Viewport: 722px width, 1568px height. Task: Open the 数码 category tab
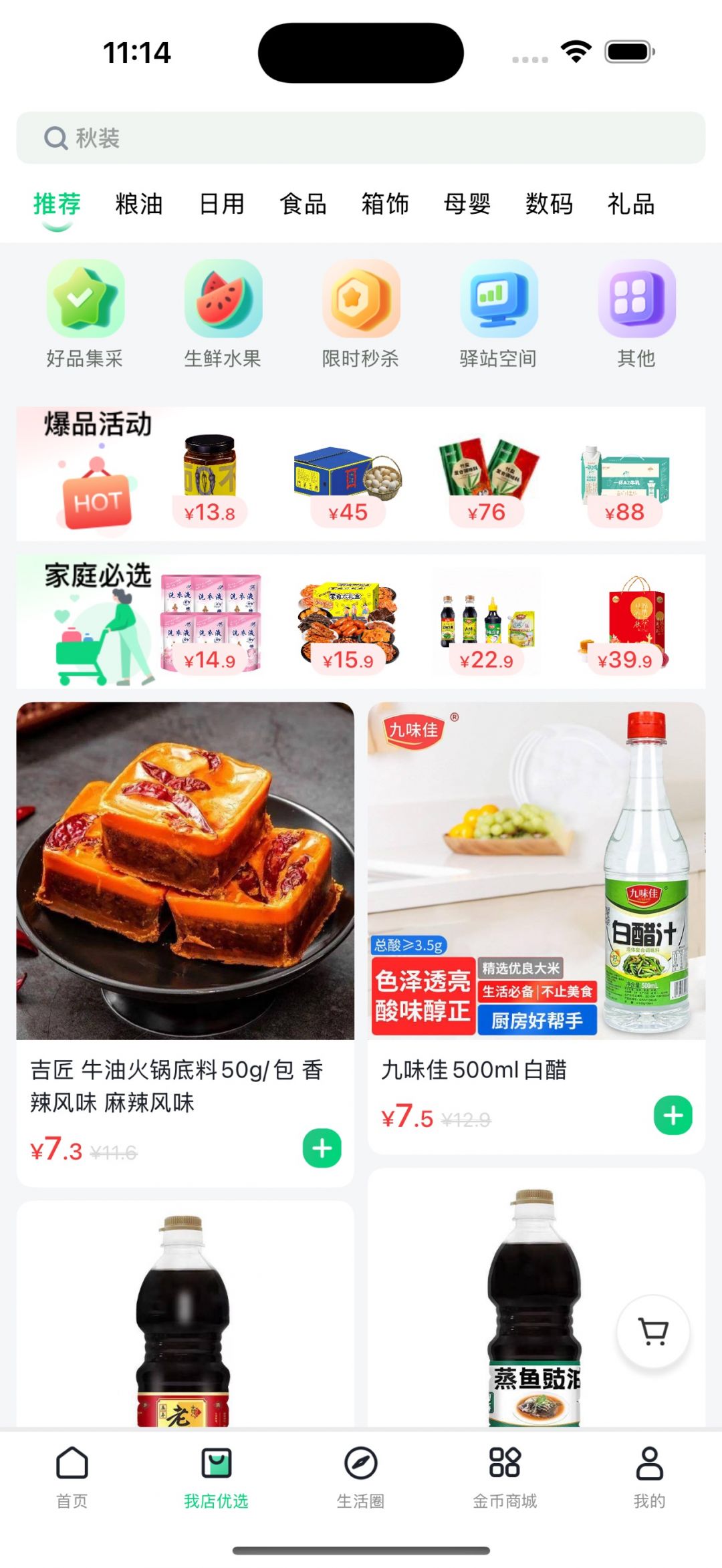pyautogui.click(x=549, y=204)
